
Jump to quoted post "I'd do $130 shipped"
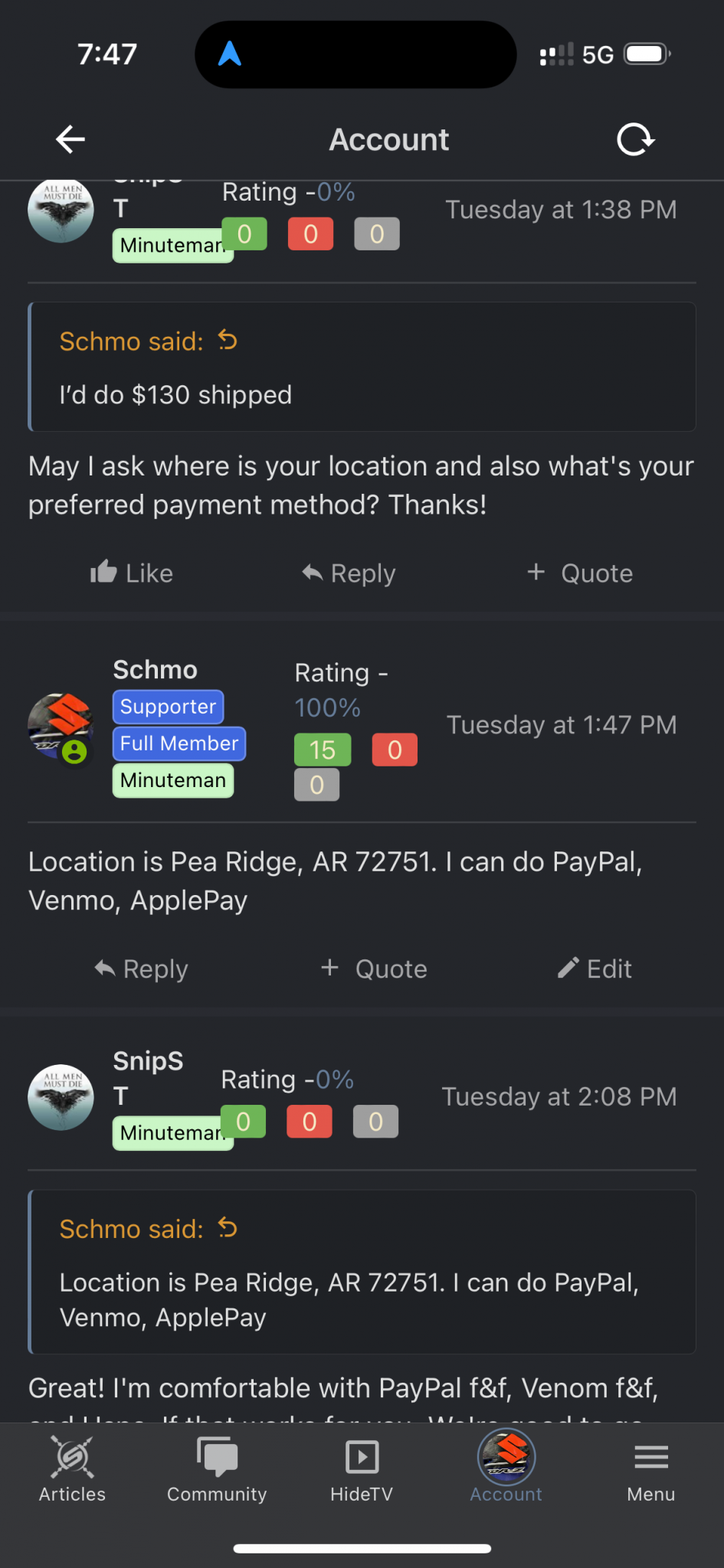(228, 340)
